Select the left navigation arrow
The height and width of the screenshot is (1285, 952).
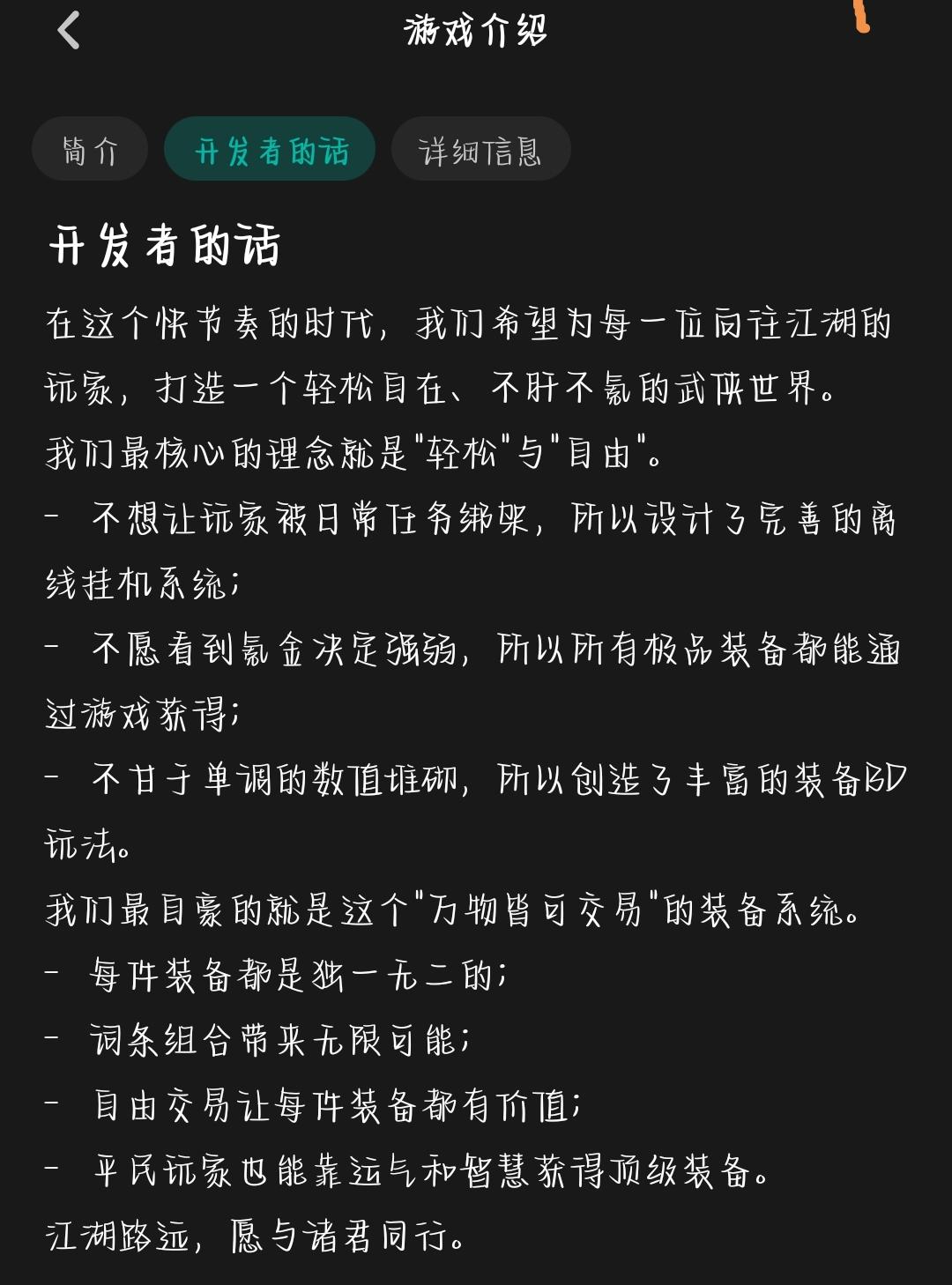pyautogui.click(x=66, y=31)
